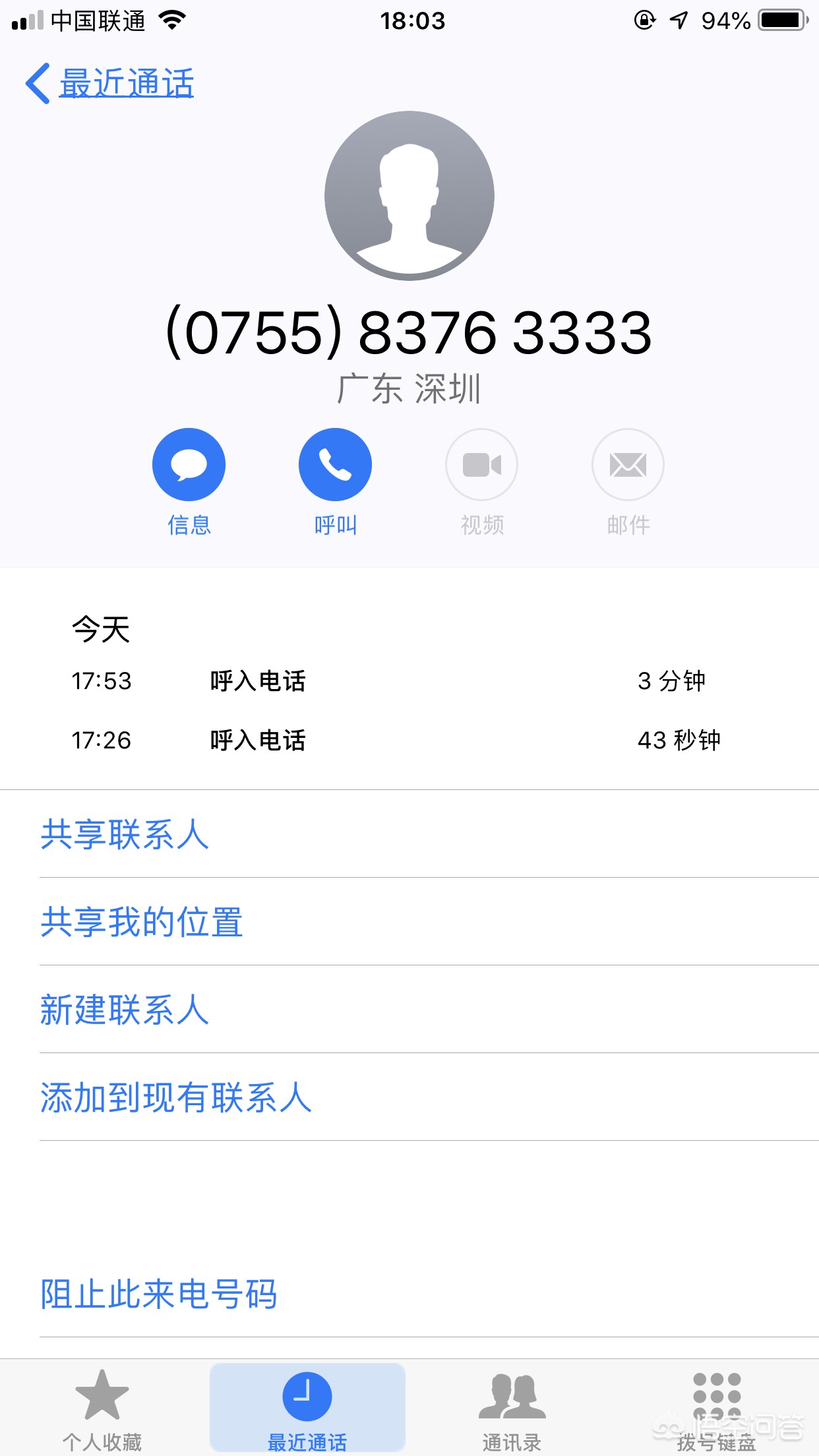Block caller with 阻止此来电号码

pyautogui.click(x=159, y=1294)
